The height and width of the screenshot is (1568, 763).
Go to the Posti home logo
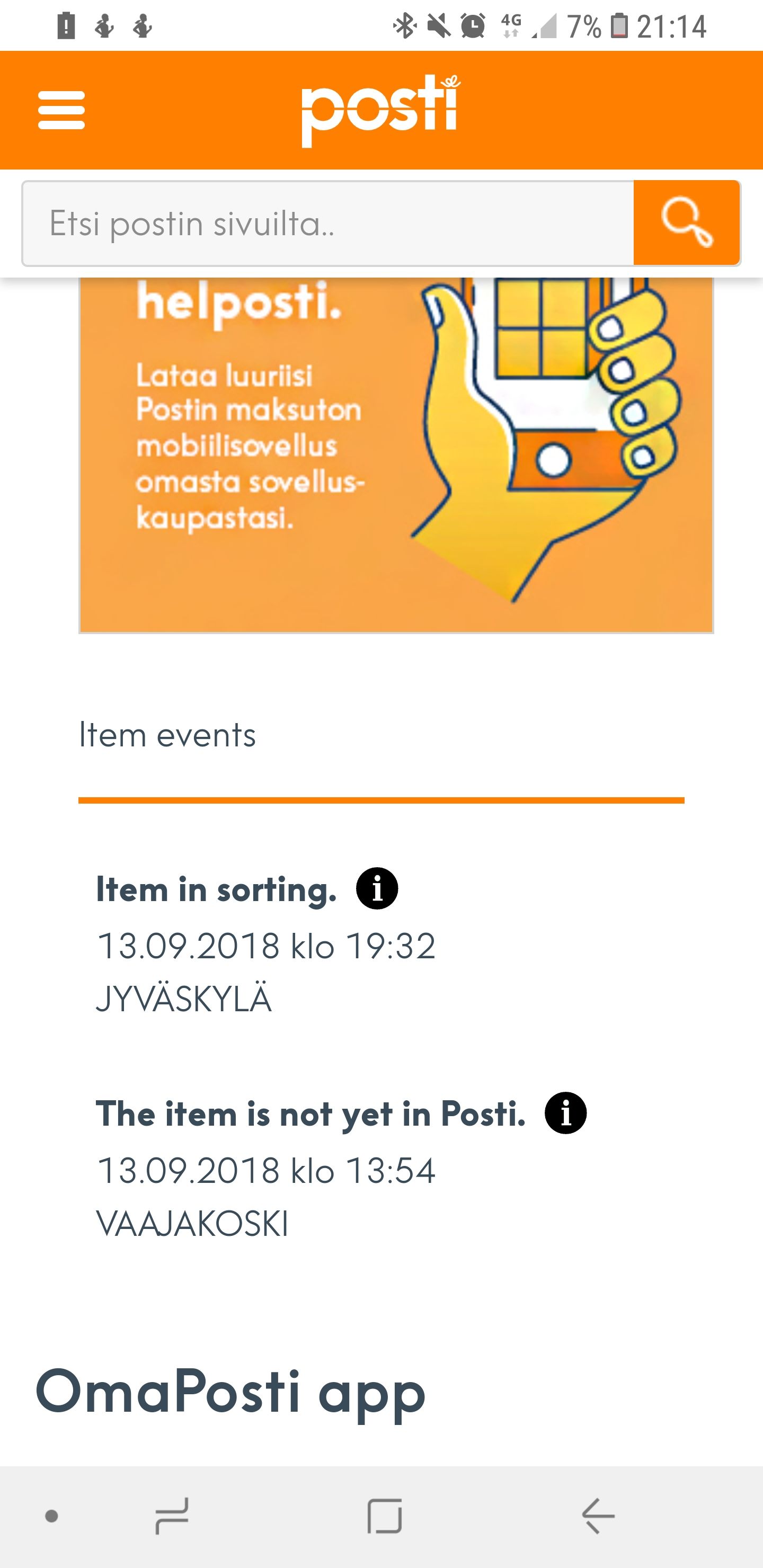pos(381,110)
